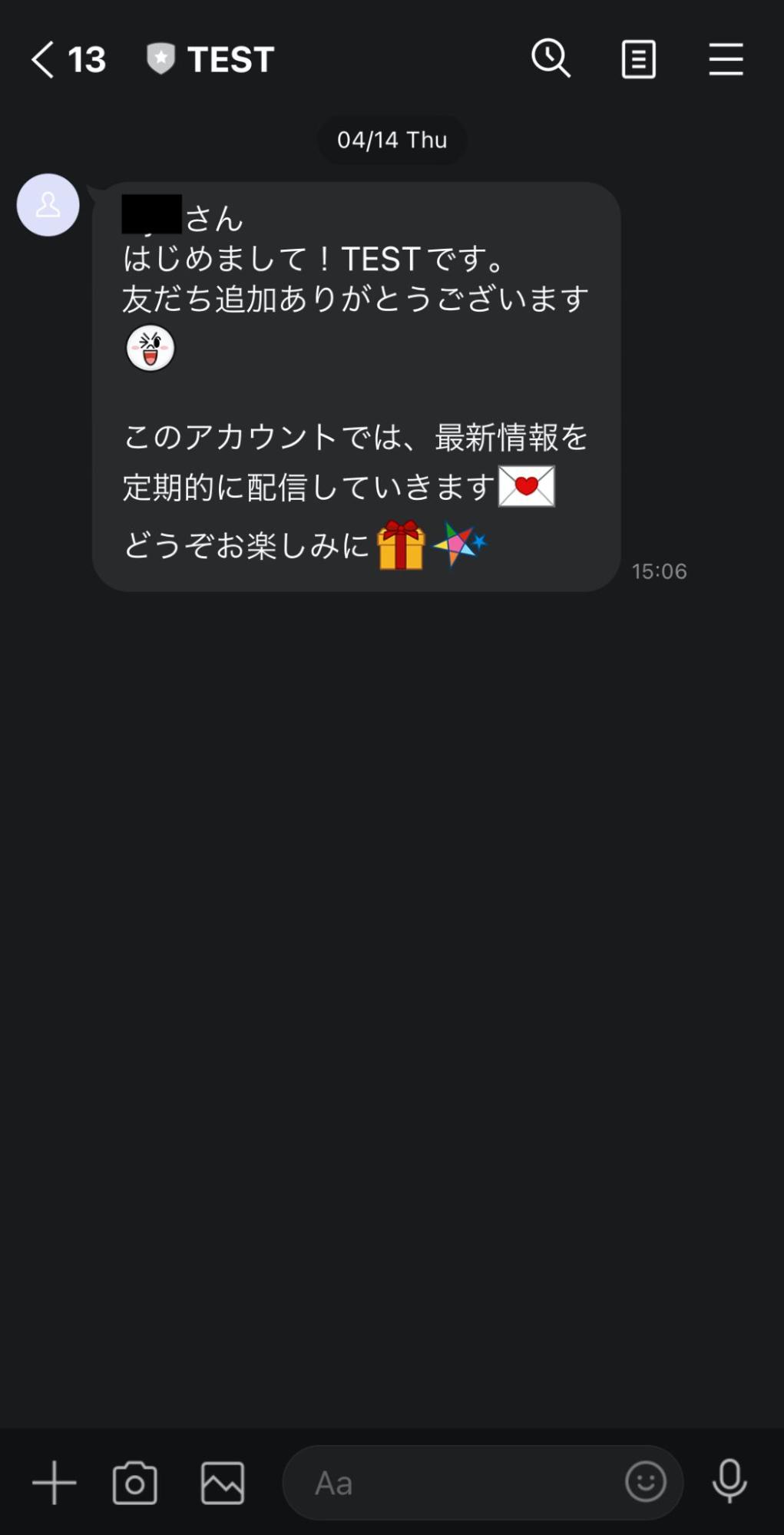The height and width of the screenshot is (1535, 784).
Task: Tap the love letter emoji in the message
Action: point(528,487)
